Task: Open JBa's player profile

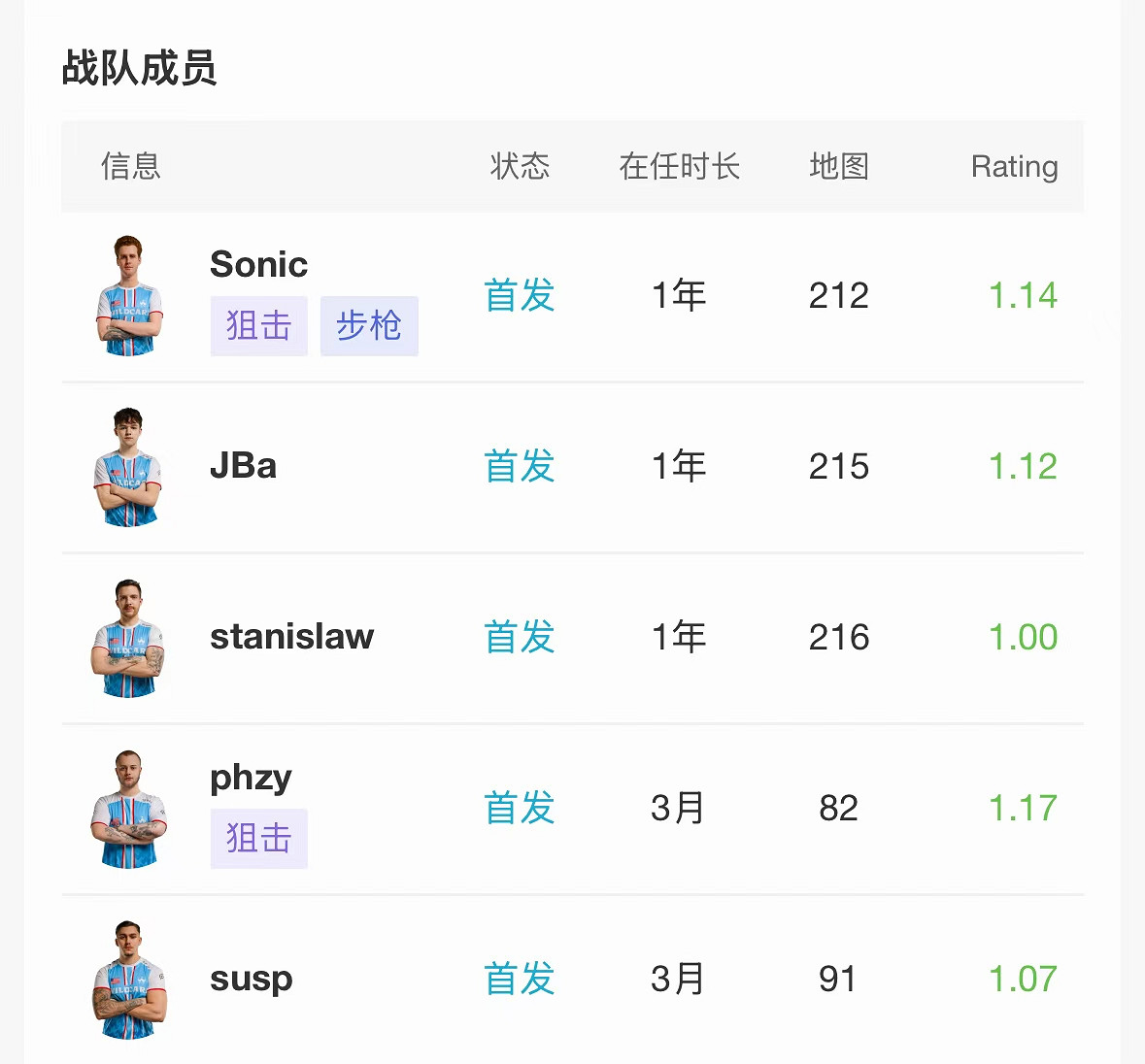Action: [243, 466]
